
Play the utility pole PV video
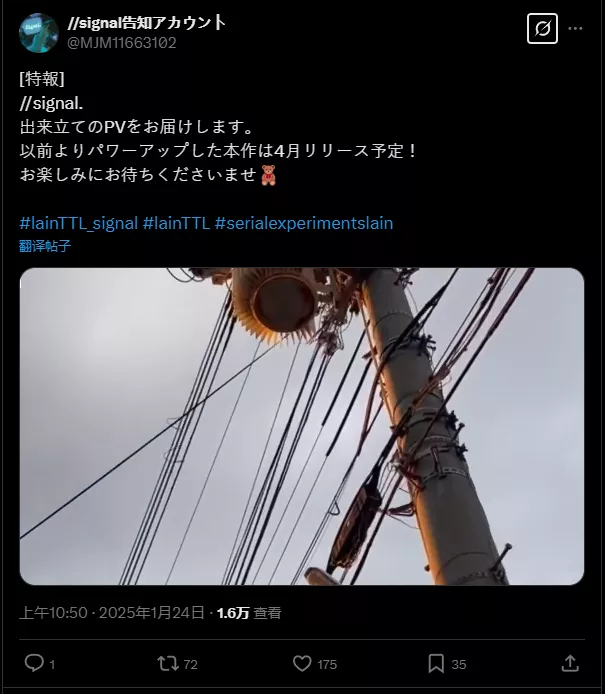coord(302,426)
